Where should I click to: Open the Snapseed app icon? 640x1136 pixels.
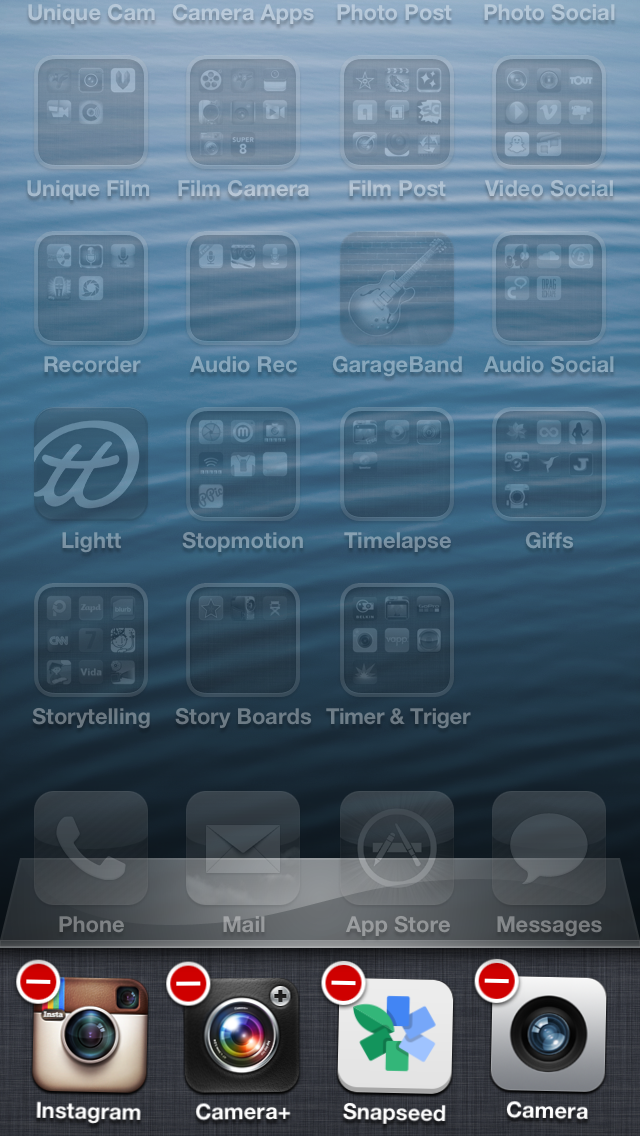[396, 1036]
